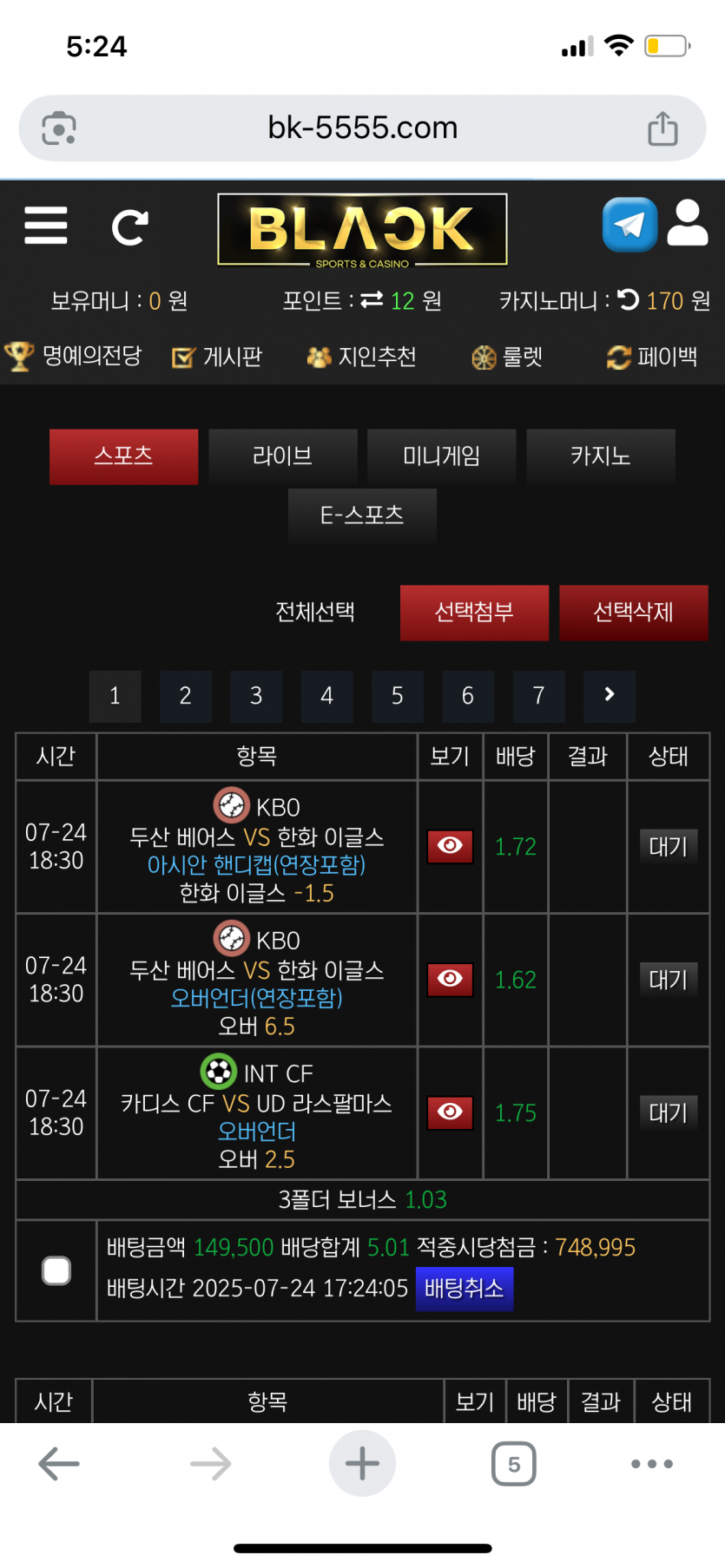Open 명예의전당 hall of fame
725x1568 pixels.
click(x=74, y=356)
